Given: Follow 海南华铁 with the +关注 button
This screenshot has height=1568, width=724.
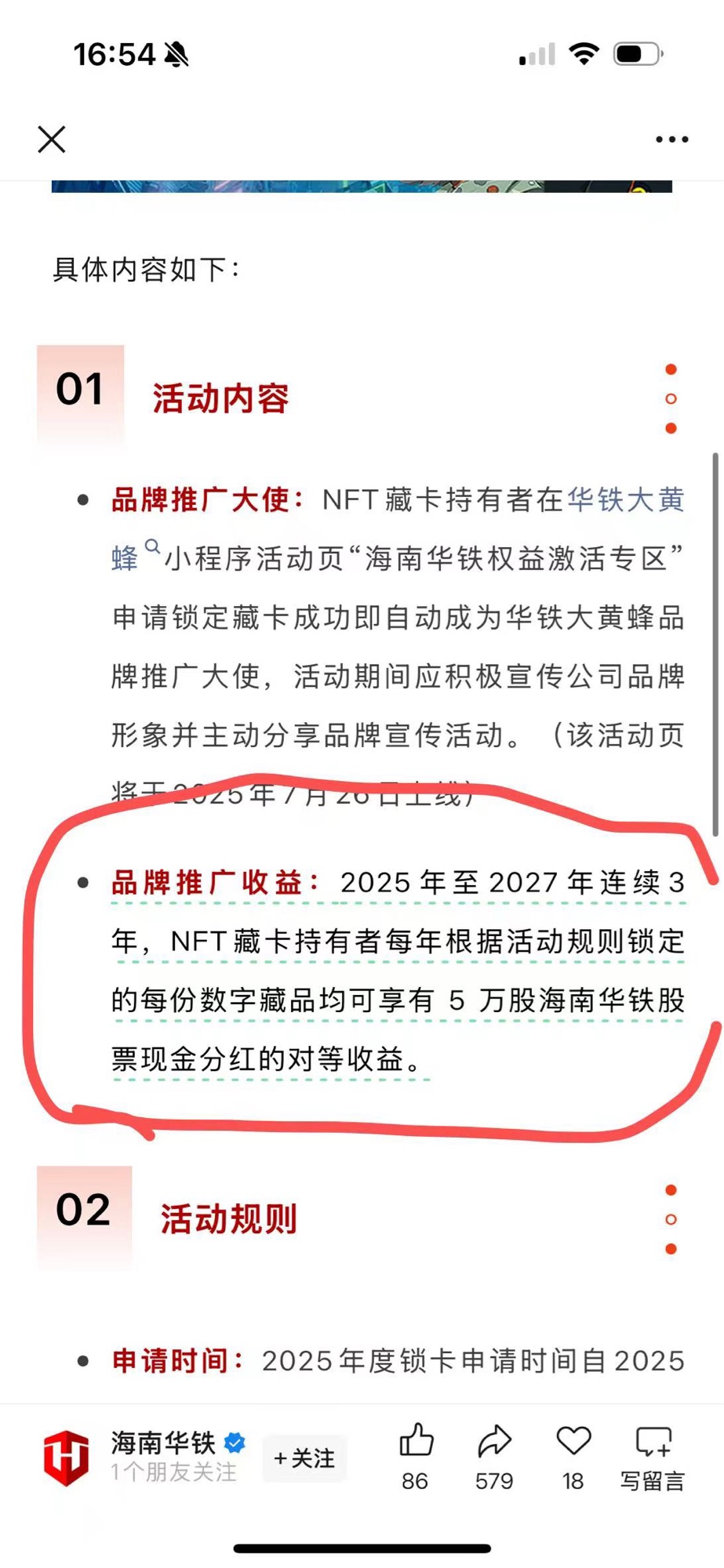Looking at the screenshot, I should coord(304,1458).
